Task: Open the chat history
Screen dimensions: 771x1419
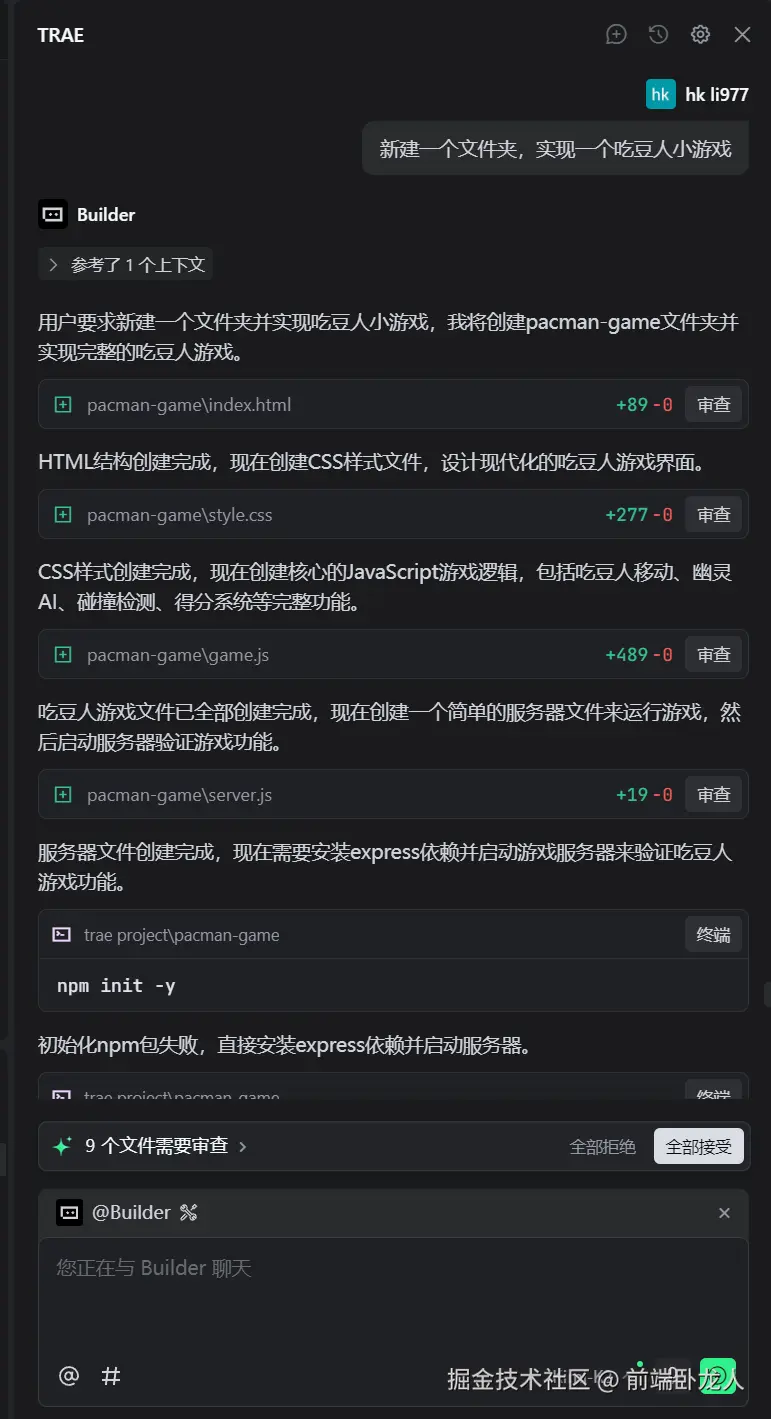Action: 658,35
